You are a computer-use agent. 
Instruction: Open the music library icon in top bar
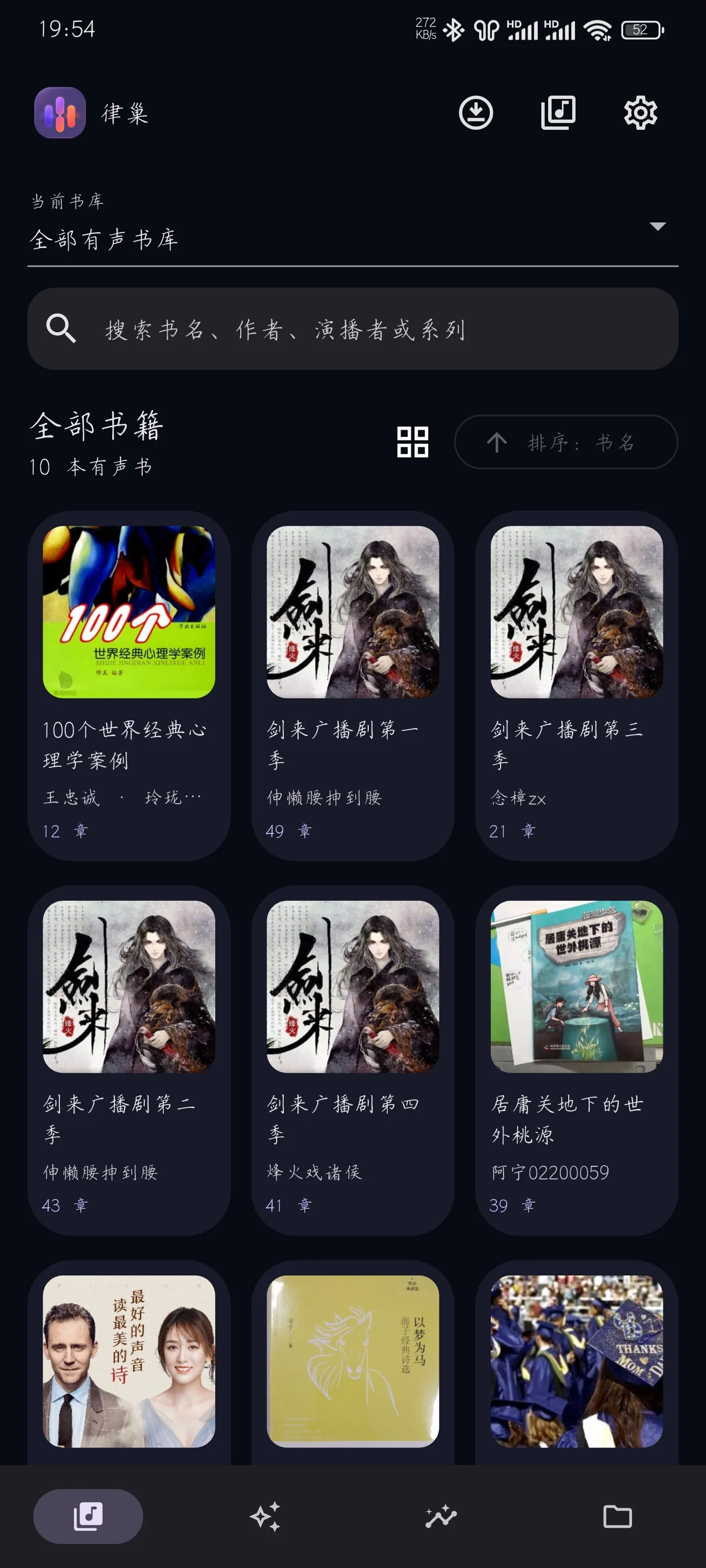[558, 113]
